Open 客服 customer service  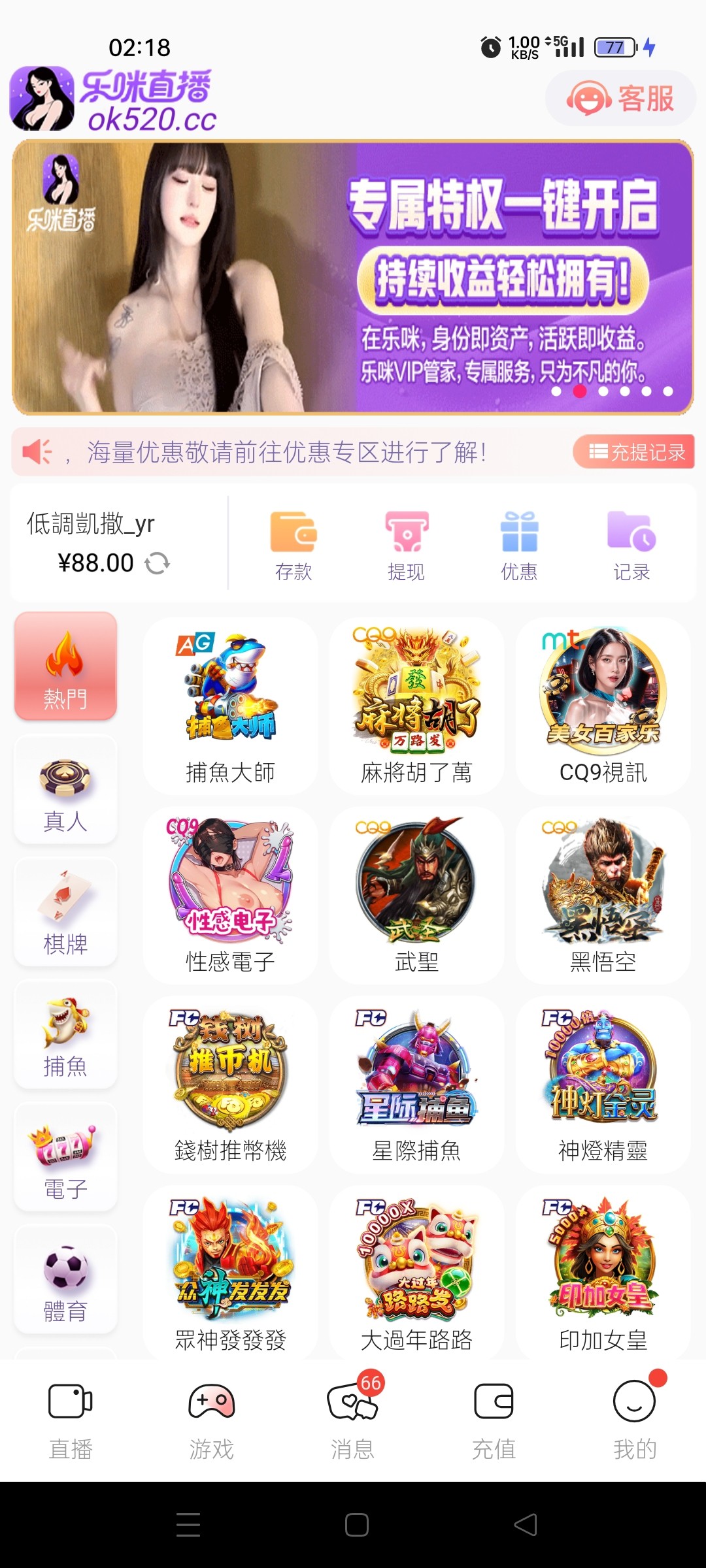pos(620,99)
